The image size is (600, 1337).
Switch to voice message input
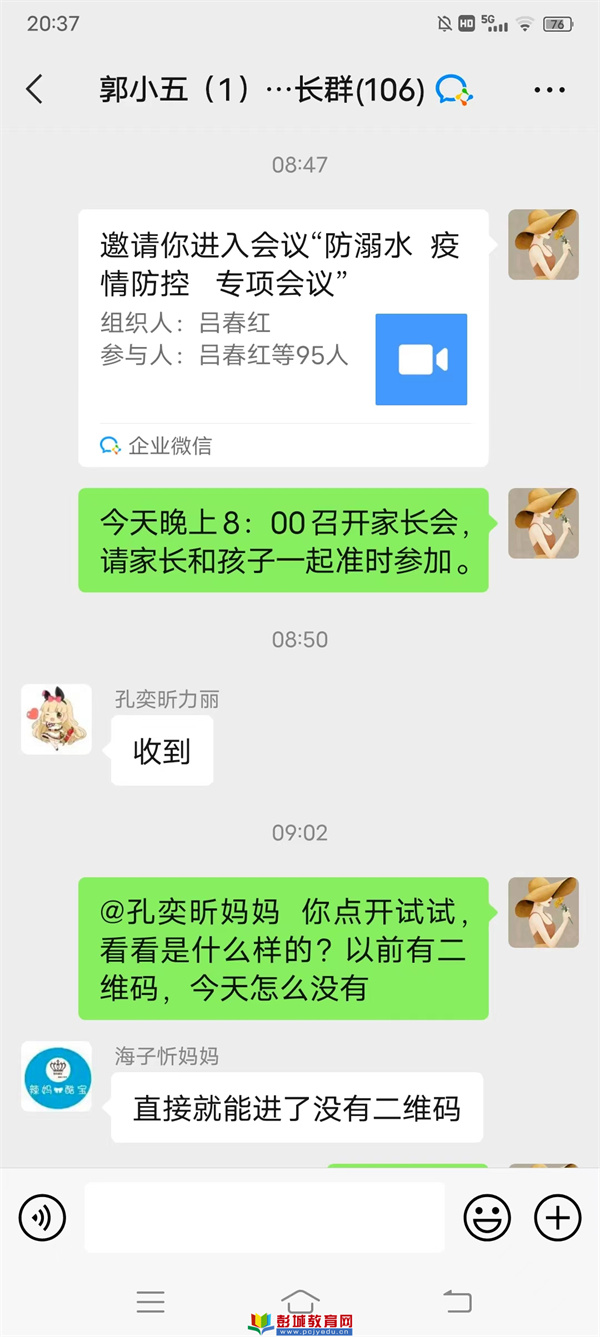click(x=42, y=1217)
